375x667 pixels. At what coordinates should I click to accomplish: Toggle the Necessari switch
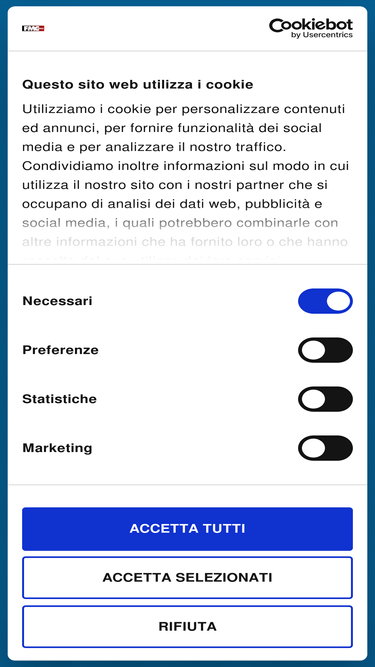tap(325, 301)
